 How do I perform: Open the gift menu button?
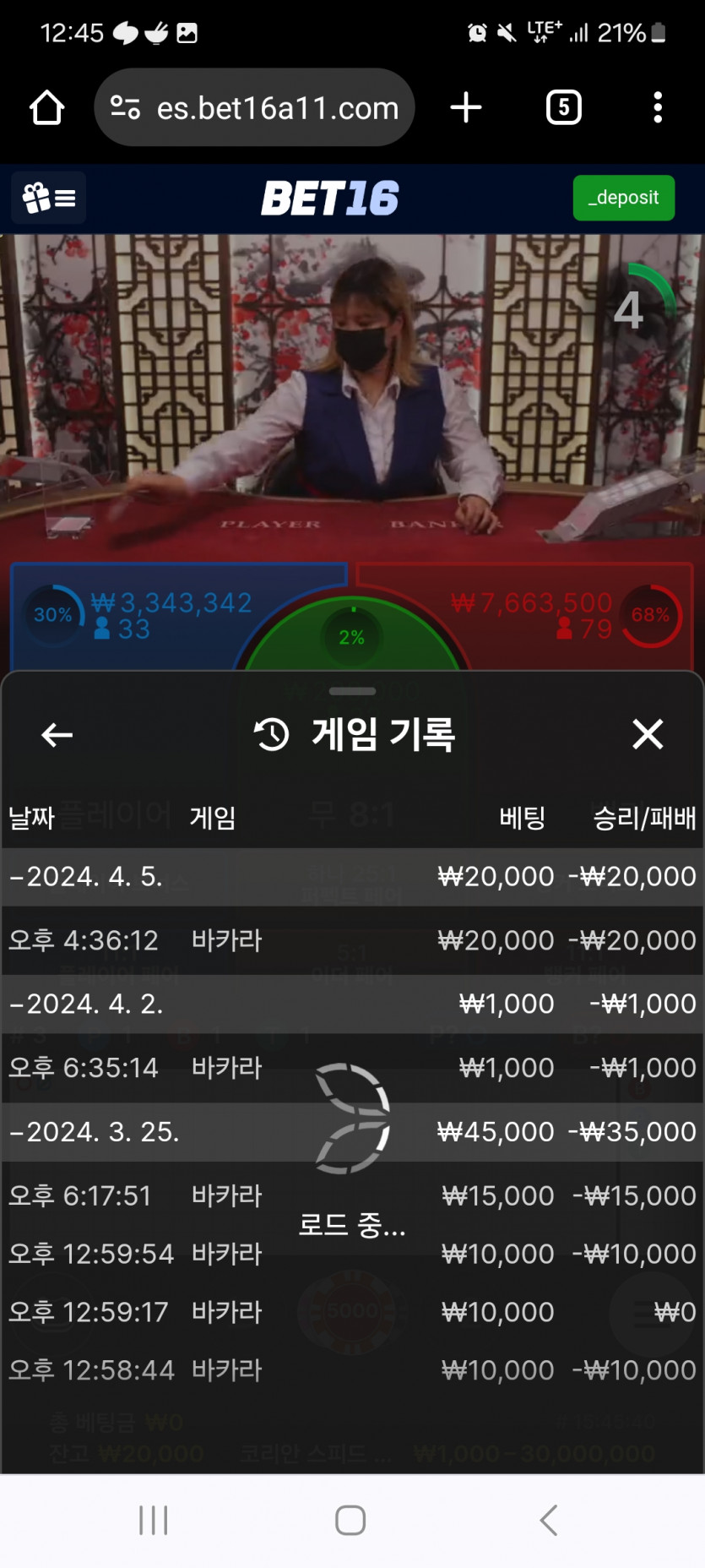click(x=49, y=198)
